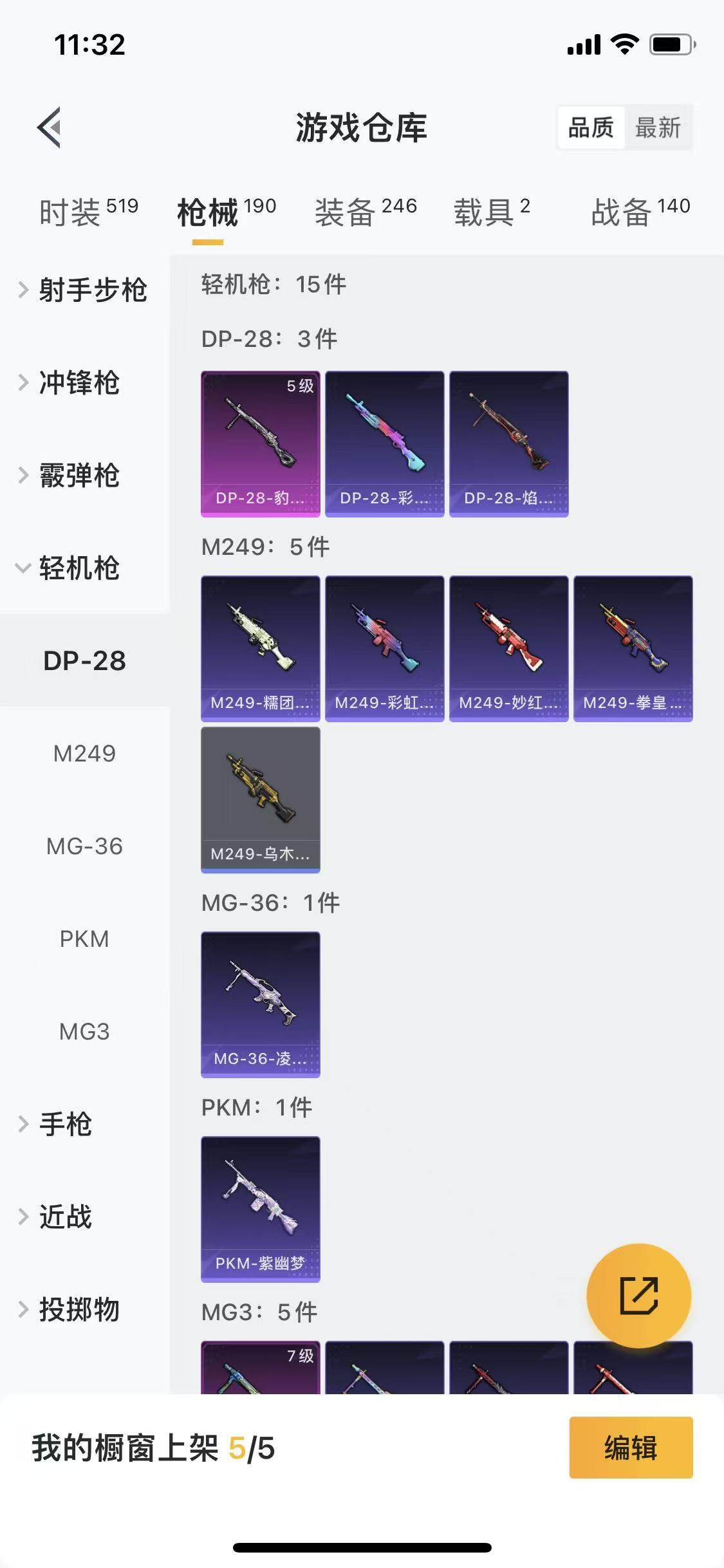Jump to M249 in the sidebar

click(x=84, y=753)
